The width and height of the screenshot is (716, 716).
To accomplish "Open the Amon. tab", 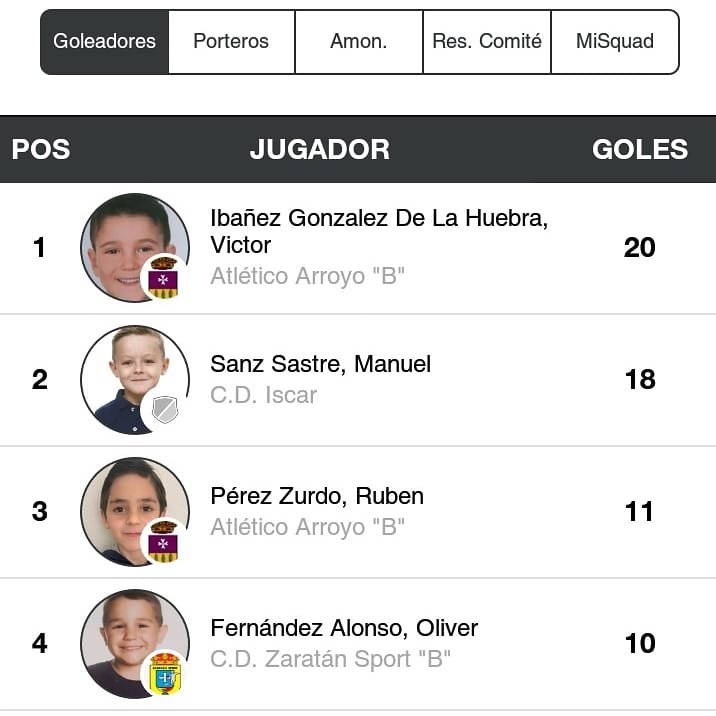I will [358, 42].
